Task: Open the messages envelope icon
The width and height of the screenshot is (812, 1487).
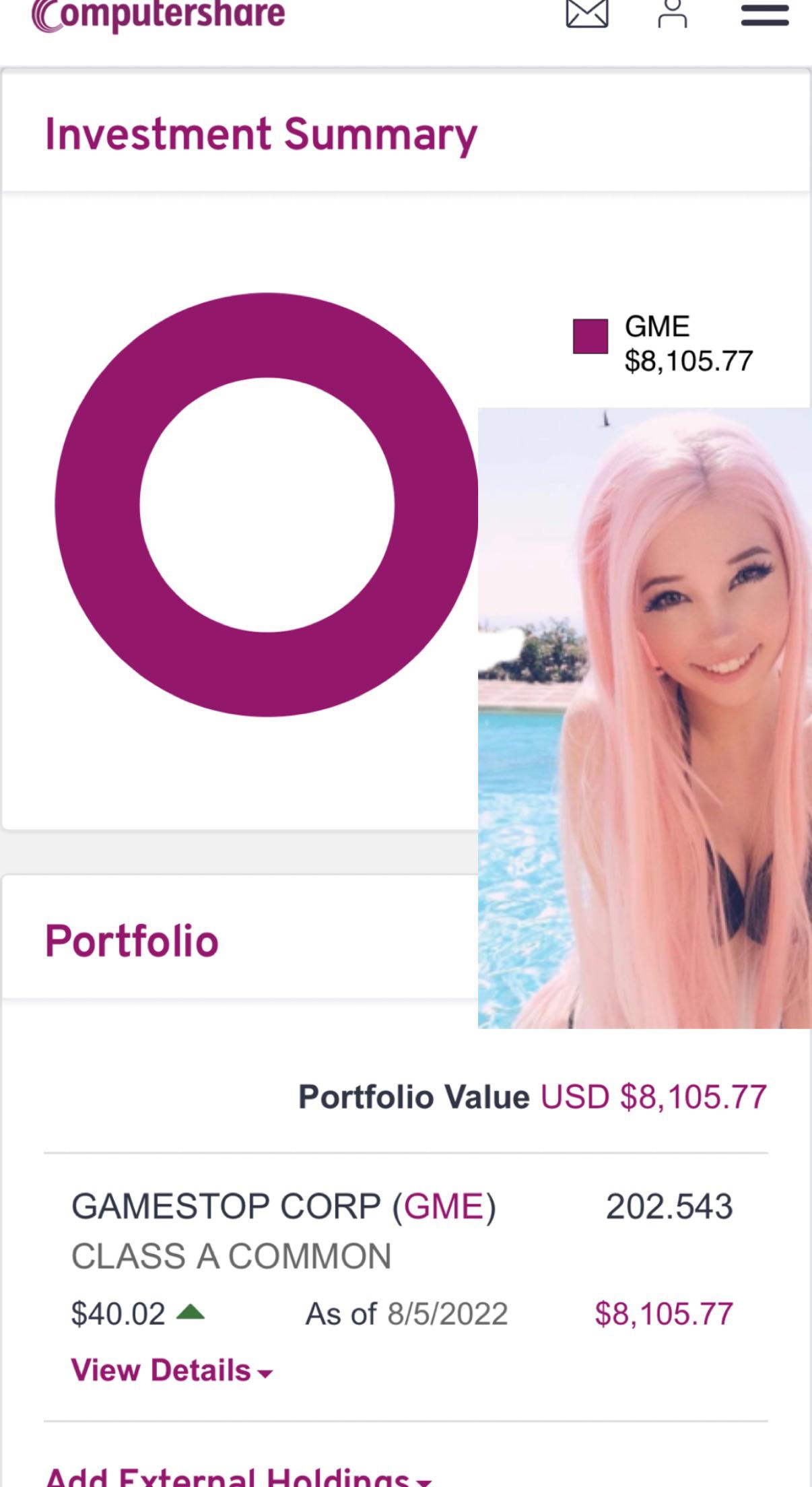Action: (587, 14)
